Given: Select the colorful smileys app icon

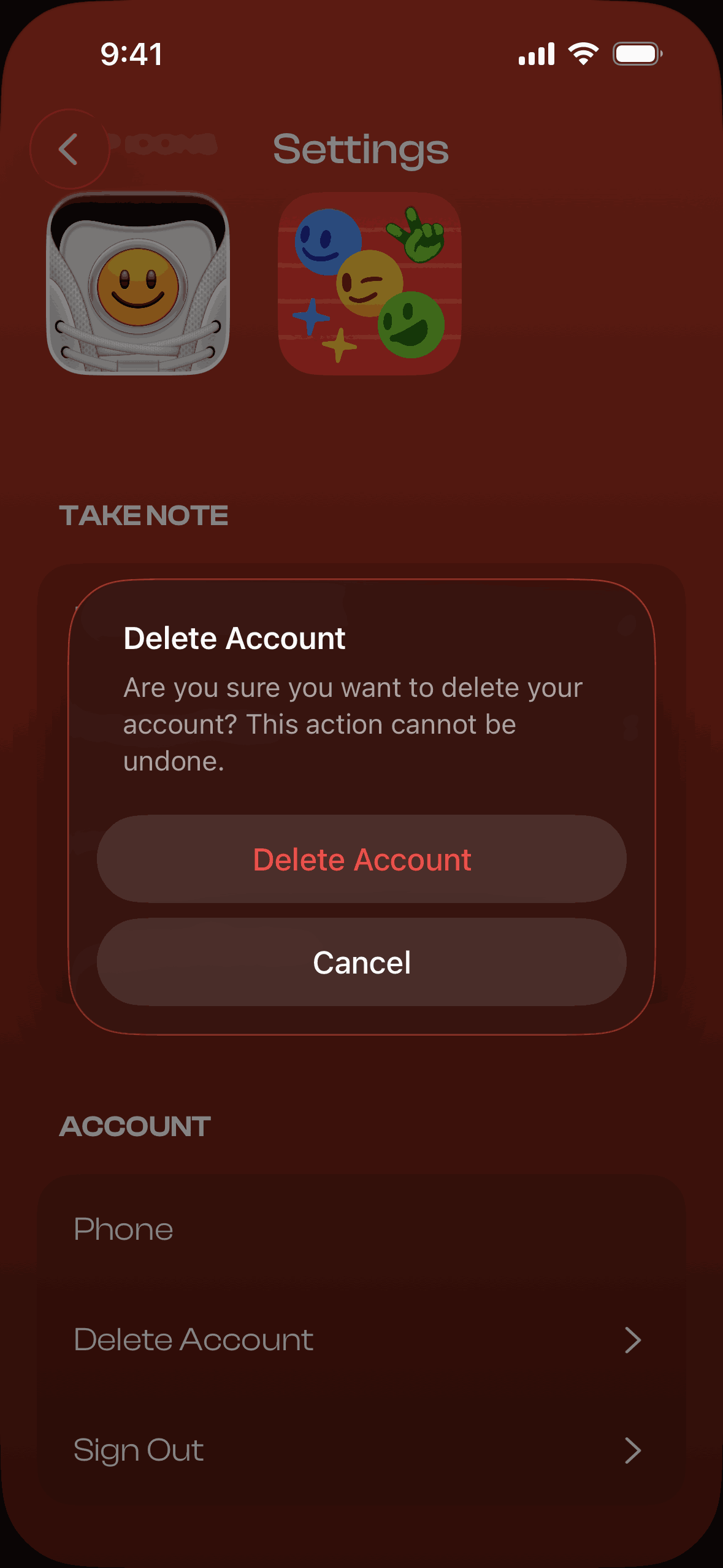Looking at the screenshot, I should click(370, 283).
